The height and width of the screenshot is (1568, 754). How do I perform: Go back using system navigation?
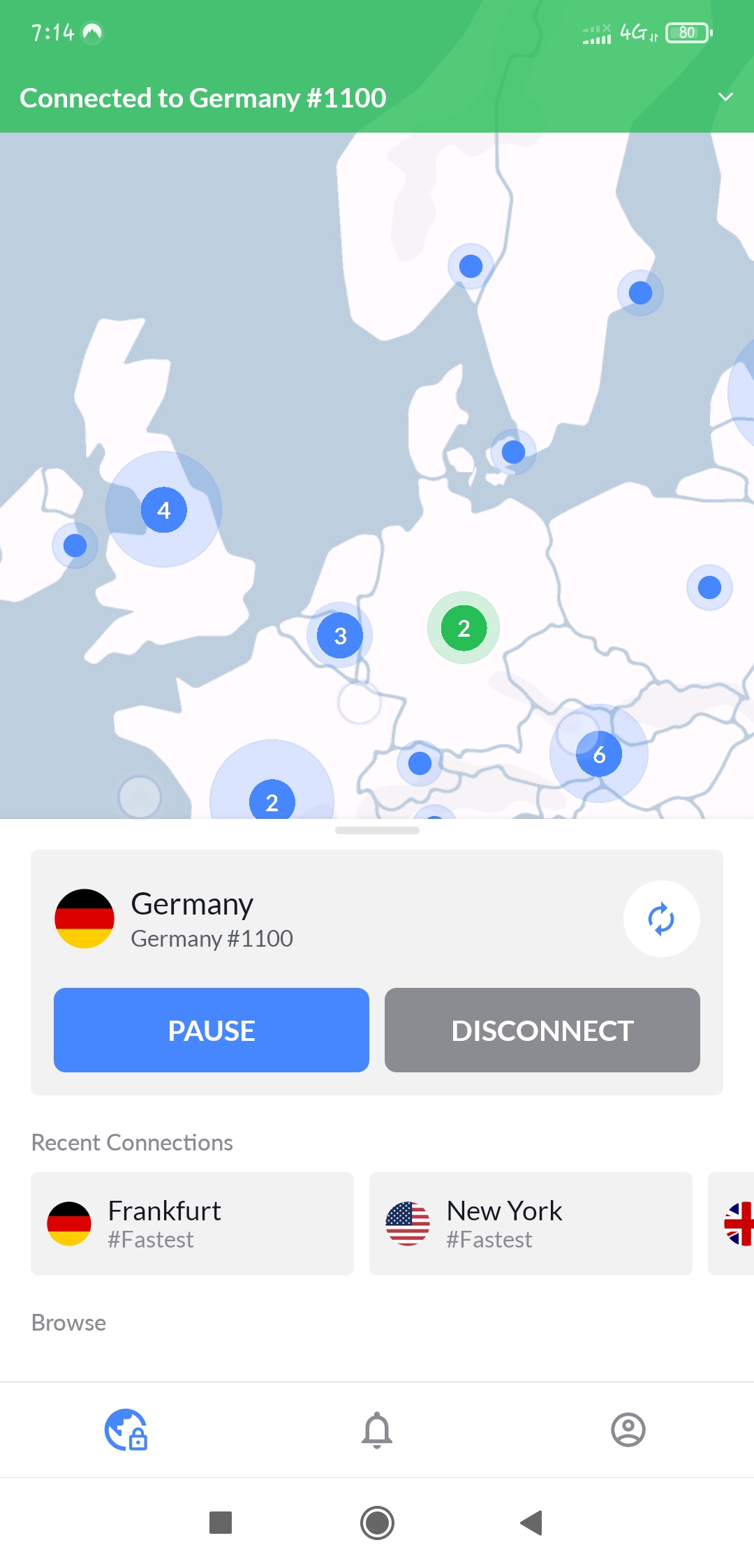coord(531,1523)
